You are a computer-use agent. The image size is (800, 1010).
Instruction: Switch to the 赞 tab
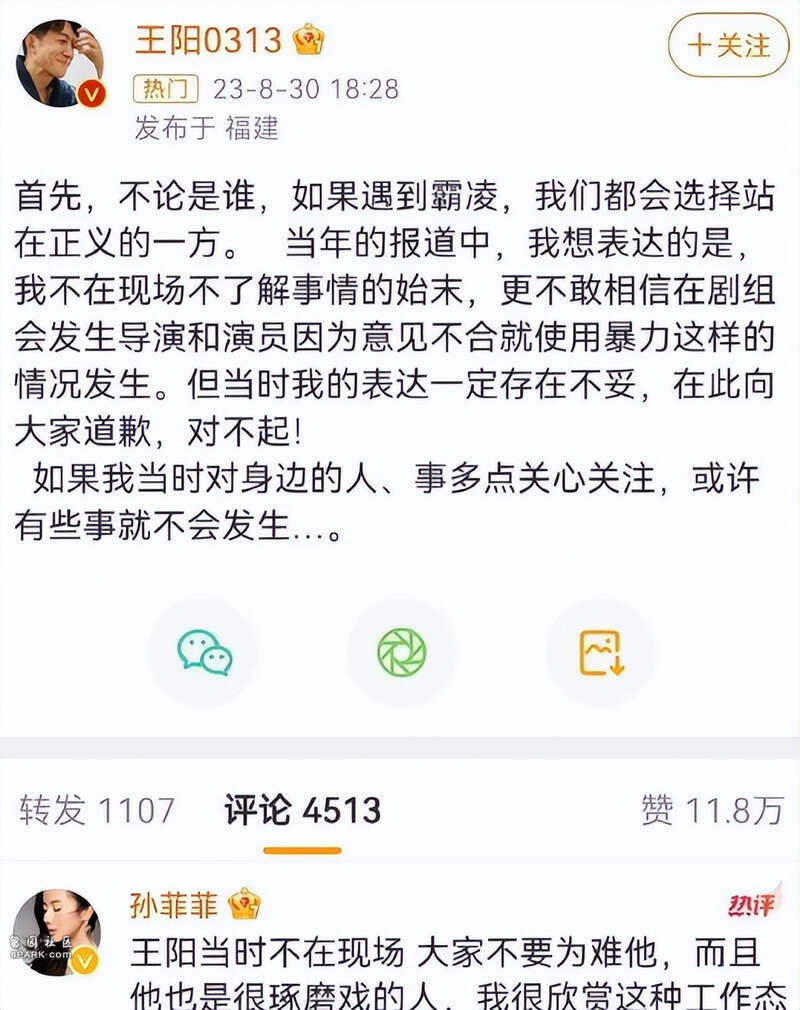(x=711, y=810)
